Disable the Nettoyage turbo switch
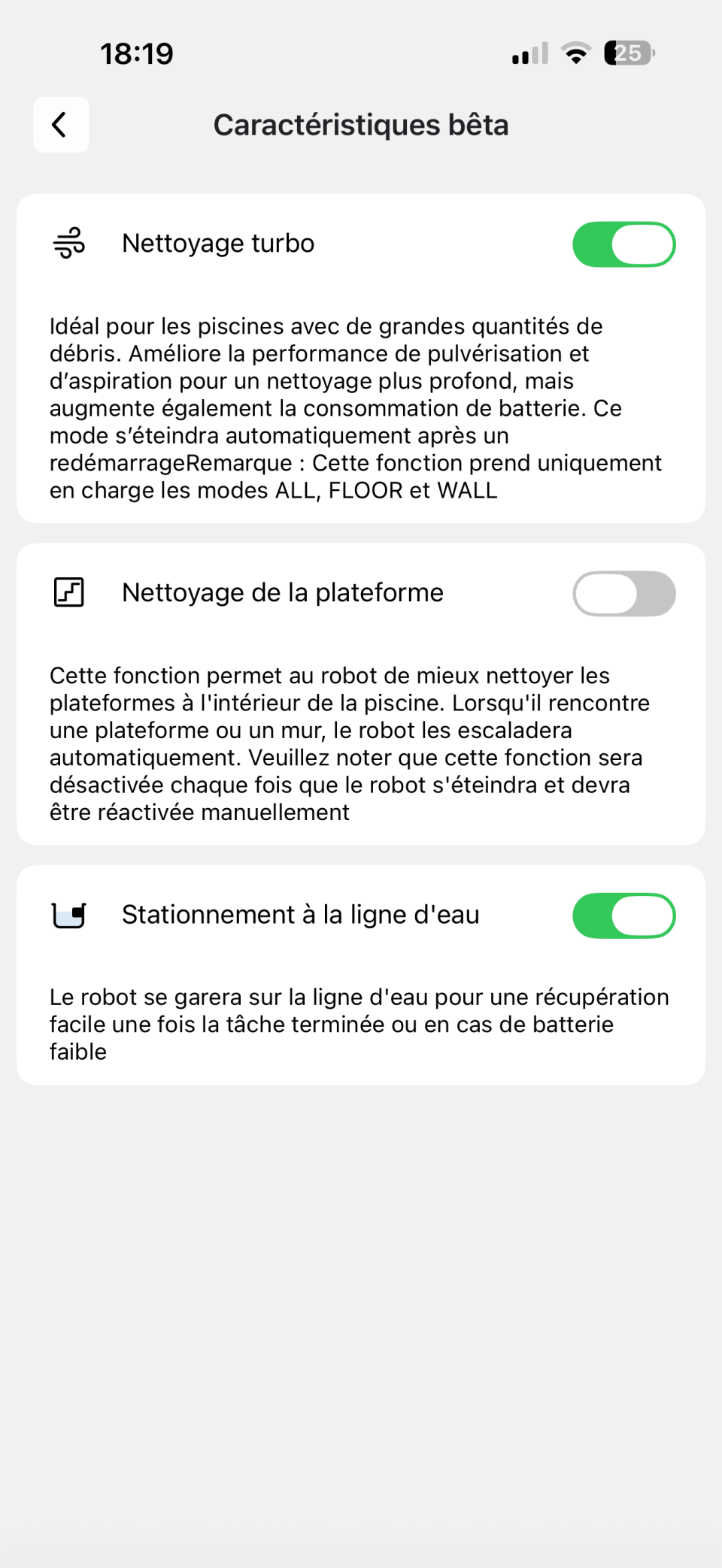The height and width of the screenshot is (1568, 722). [x=624, y=244]
